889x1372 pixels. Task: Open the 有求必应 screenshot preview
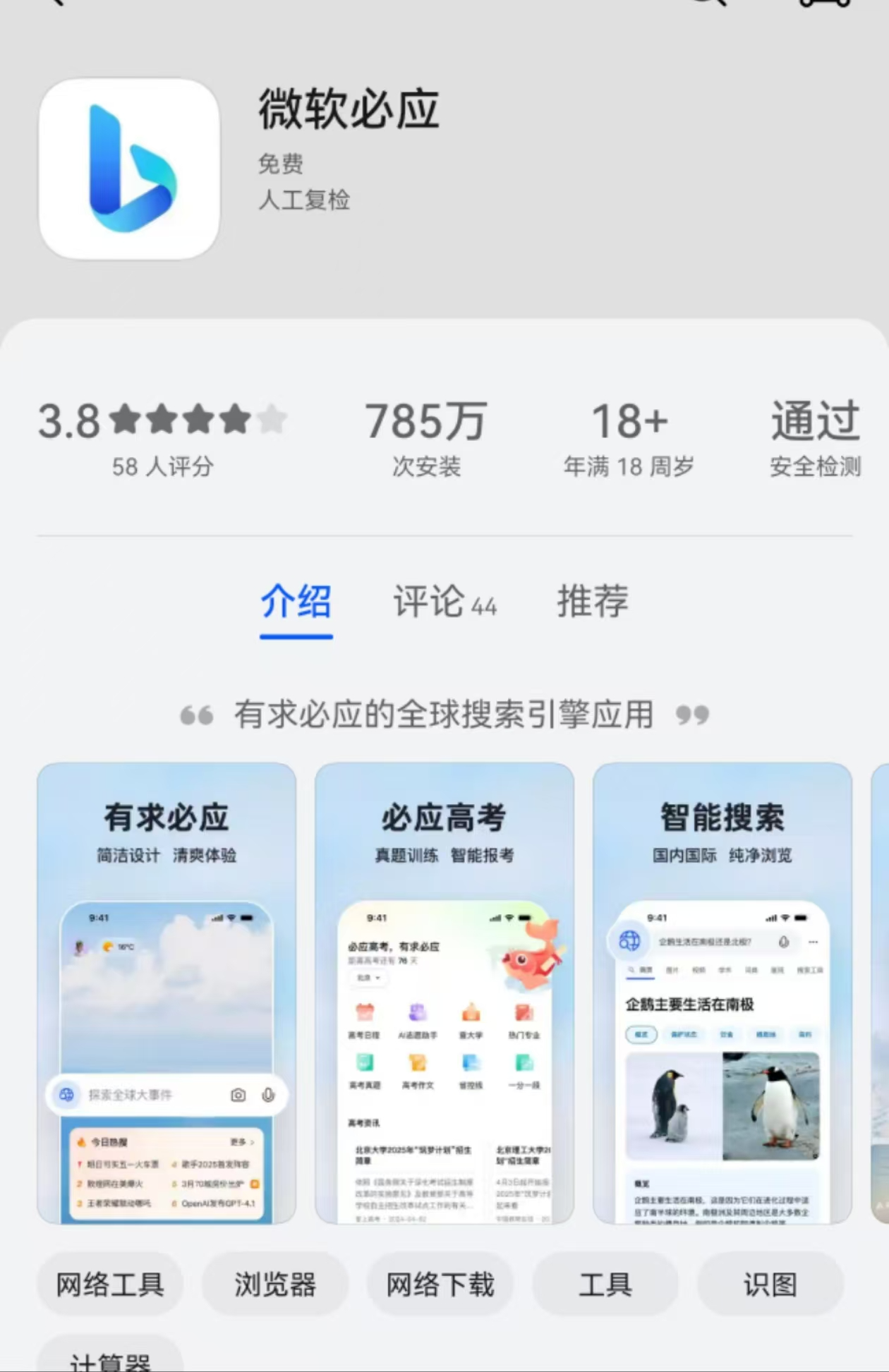(167, 993)
